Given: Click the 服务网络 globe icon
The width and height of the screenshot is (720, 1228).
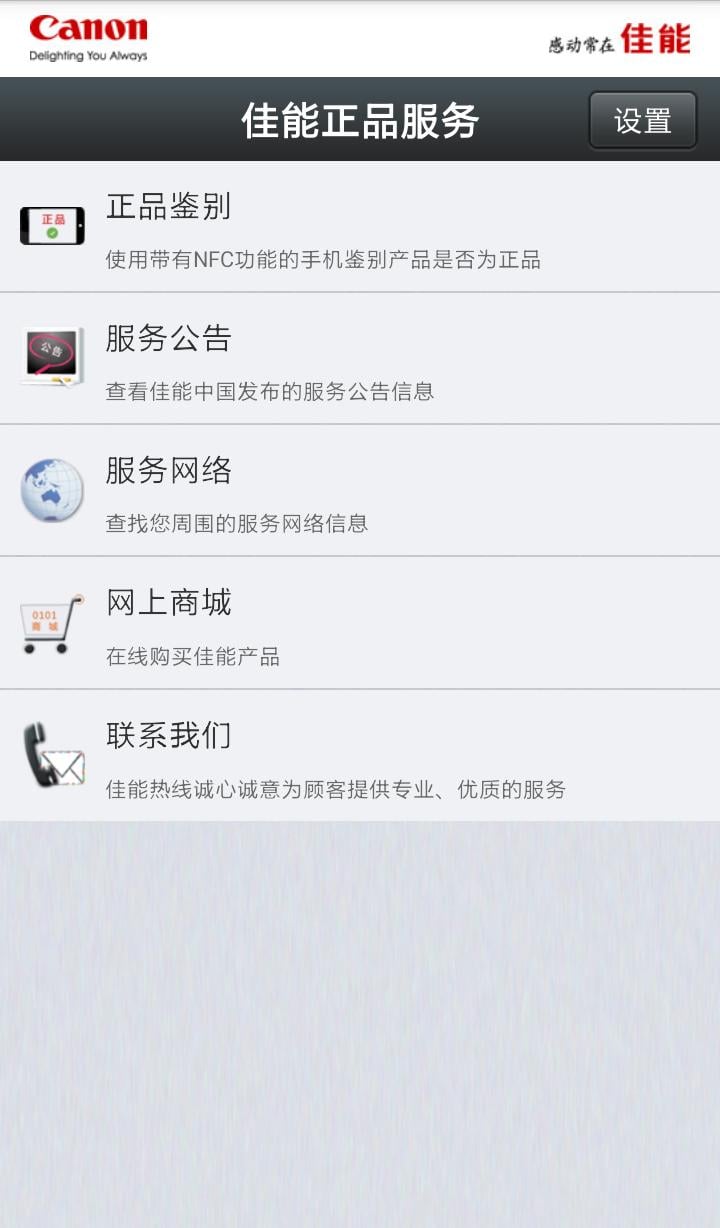Looking at the screenshot, I should pos(51,492).
